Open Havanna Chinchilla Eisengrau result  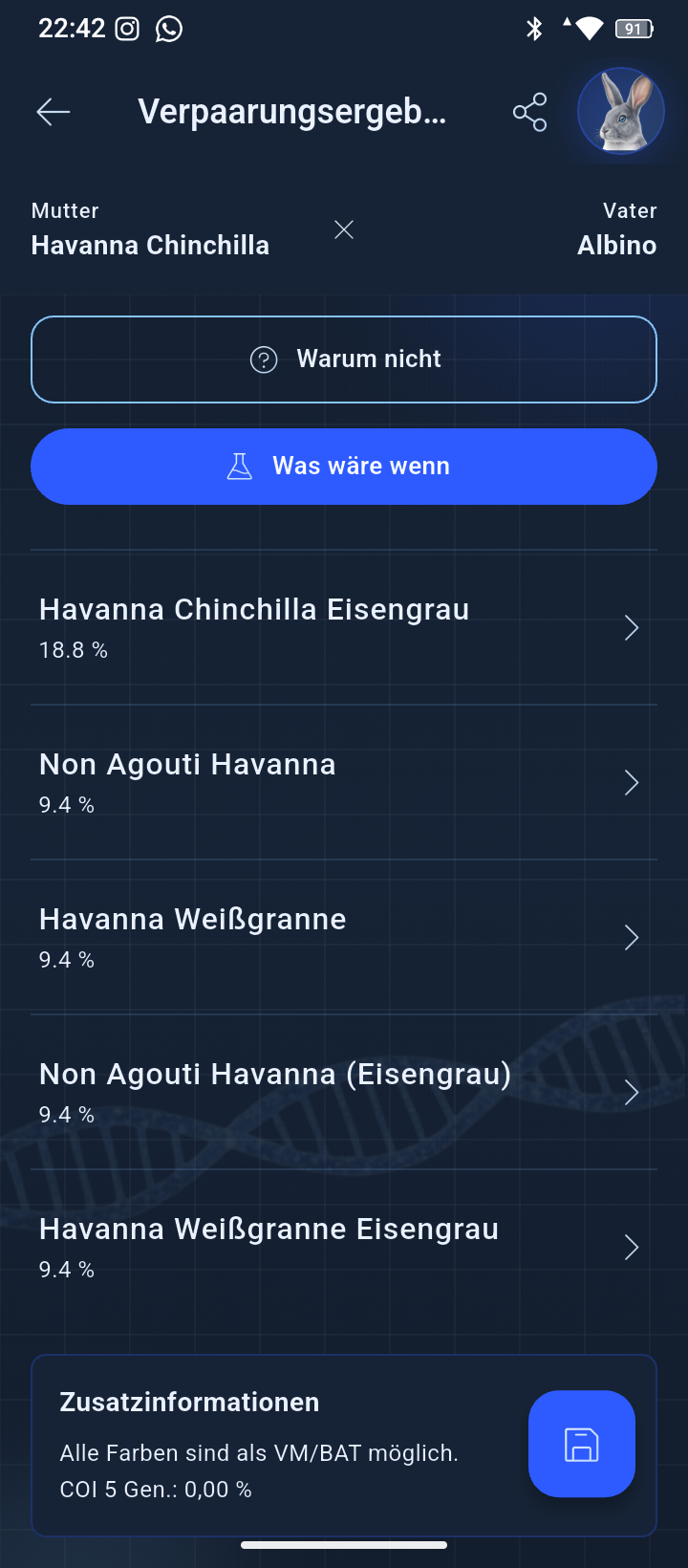click(344, 628)
